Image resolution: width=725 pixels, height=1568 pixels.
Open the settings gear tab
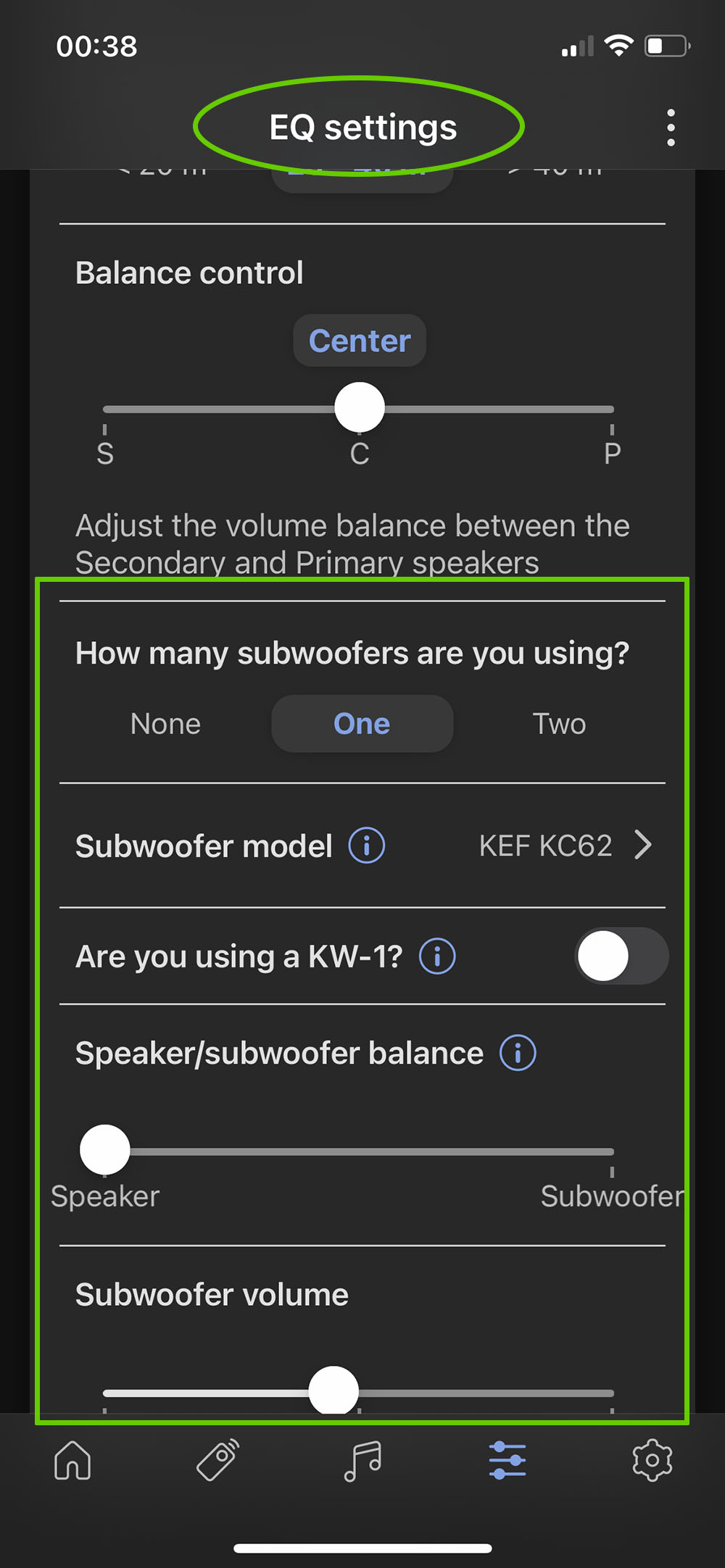(652, 1460)
